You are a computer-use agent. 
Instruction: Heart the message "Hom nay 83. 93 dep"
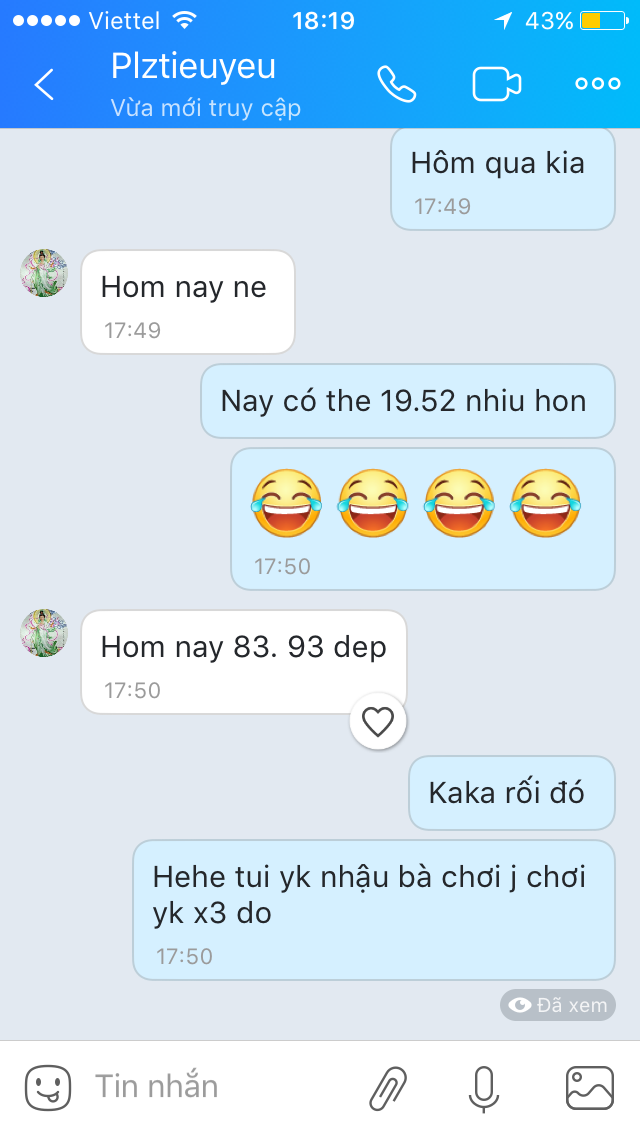pos(378,721)
